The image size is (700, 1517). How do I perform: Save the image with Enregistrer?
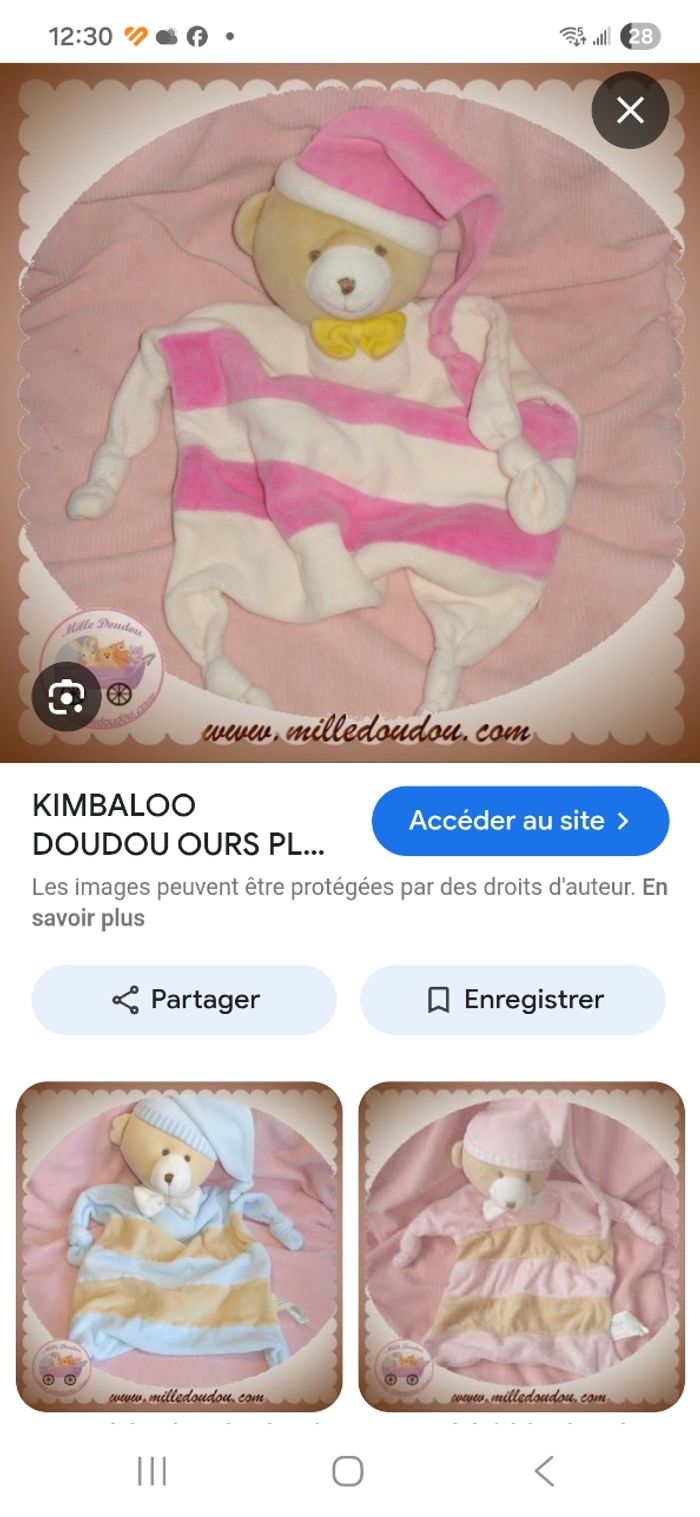513,999
